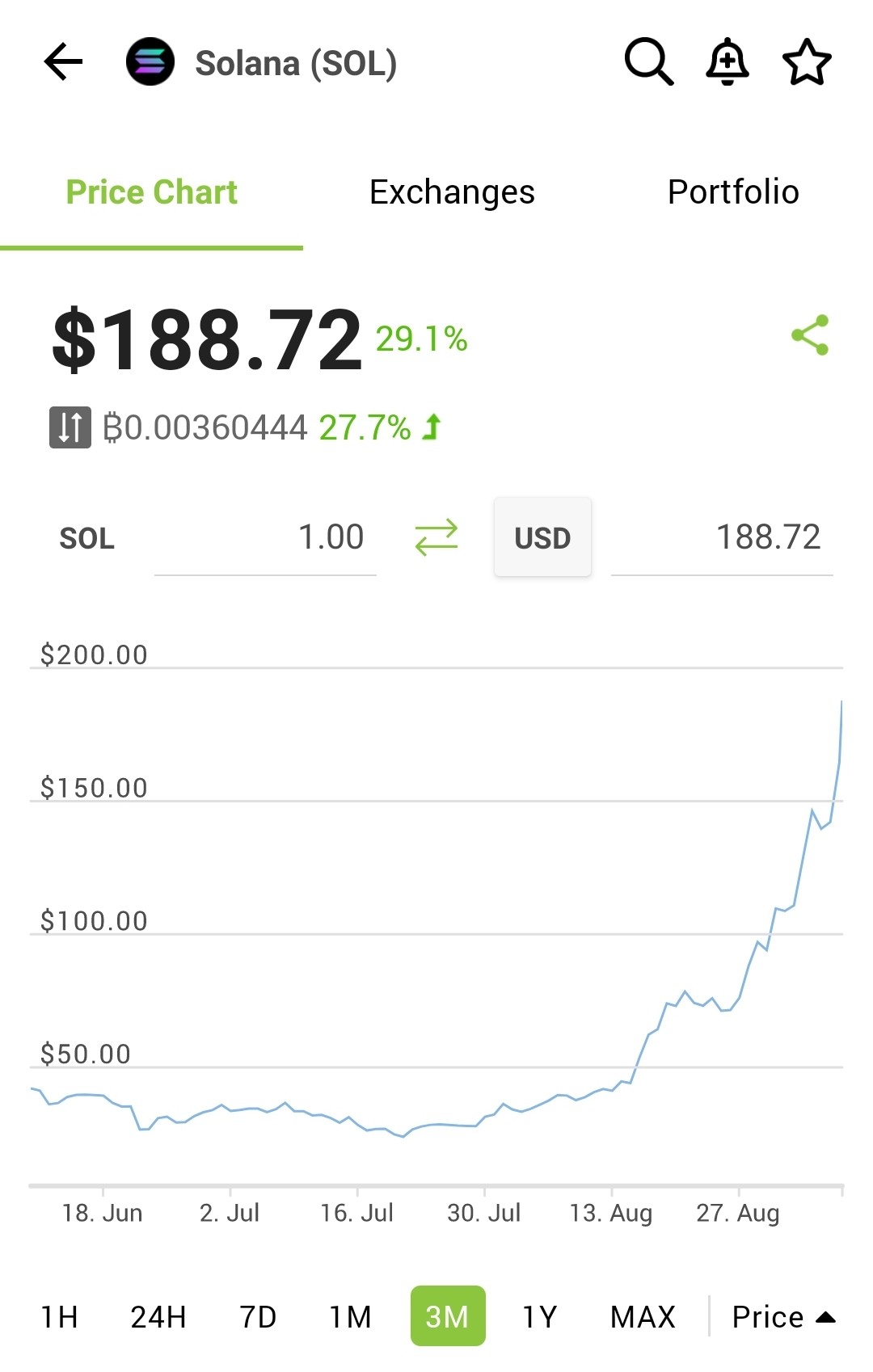Switch to the Portfolio tab
This screenshot has width=873, height=1372.
pos(733,192)
